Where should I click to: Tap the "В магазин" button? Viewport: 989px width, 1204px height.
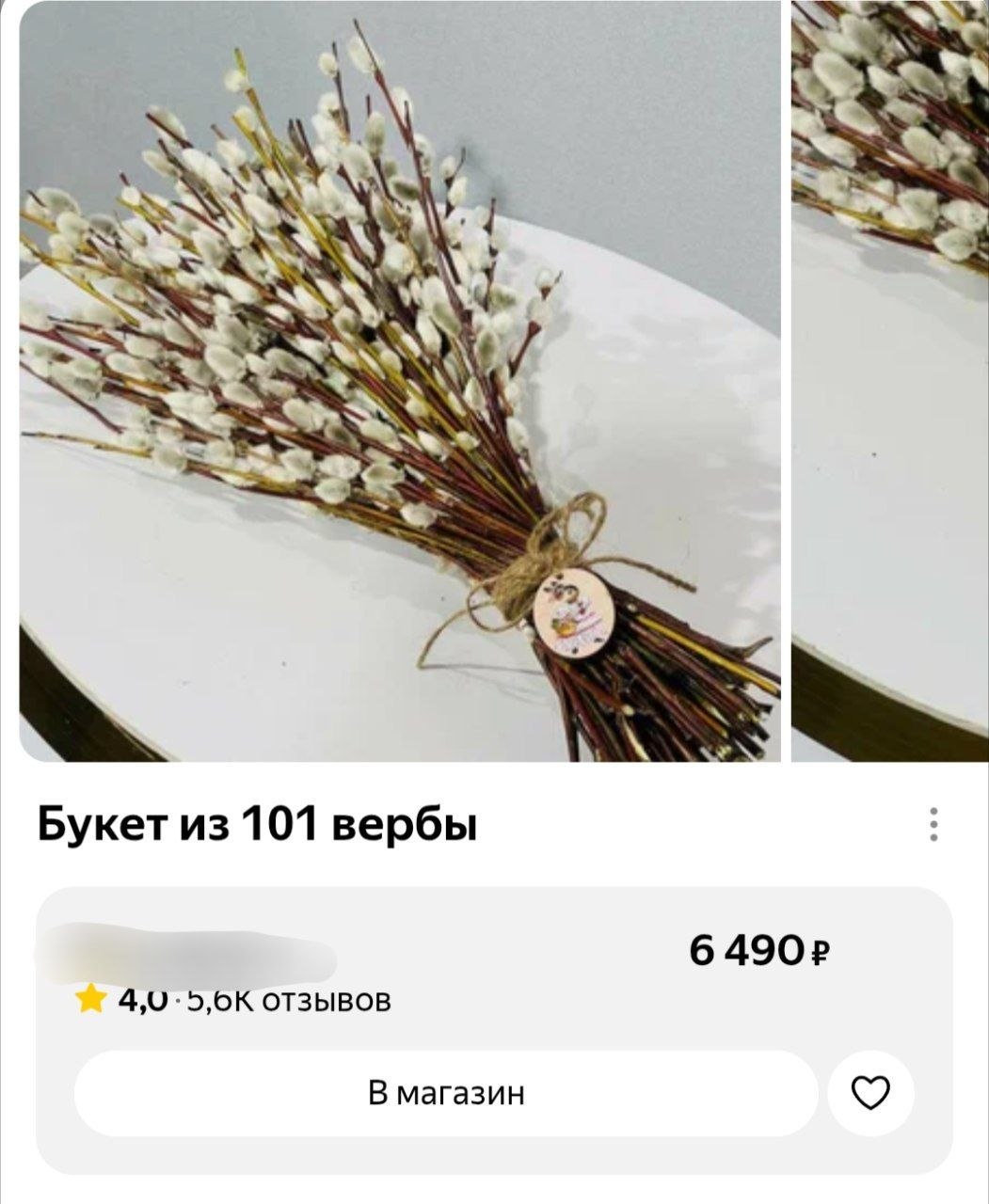(x=446, y=1093)
